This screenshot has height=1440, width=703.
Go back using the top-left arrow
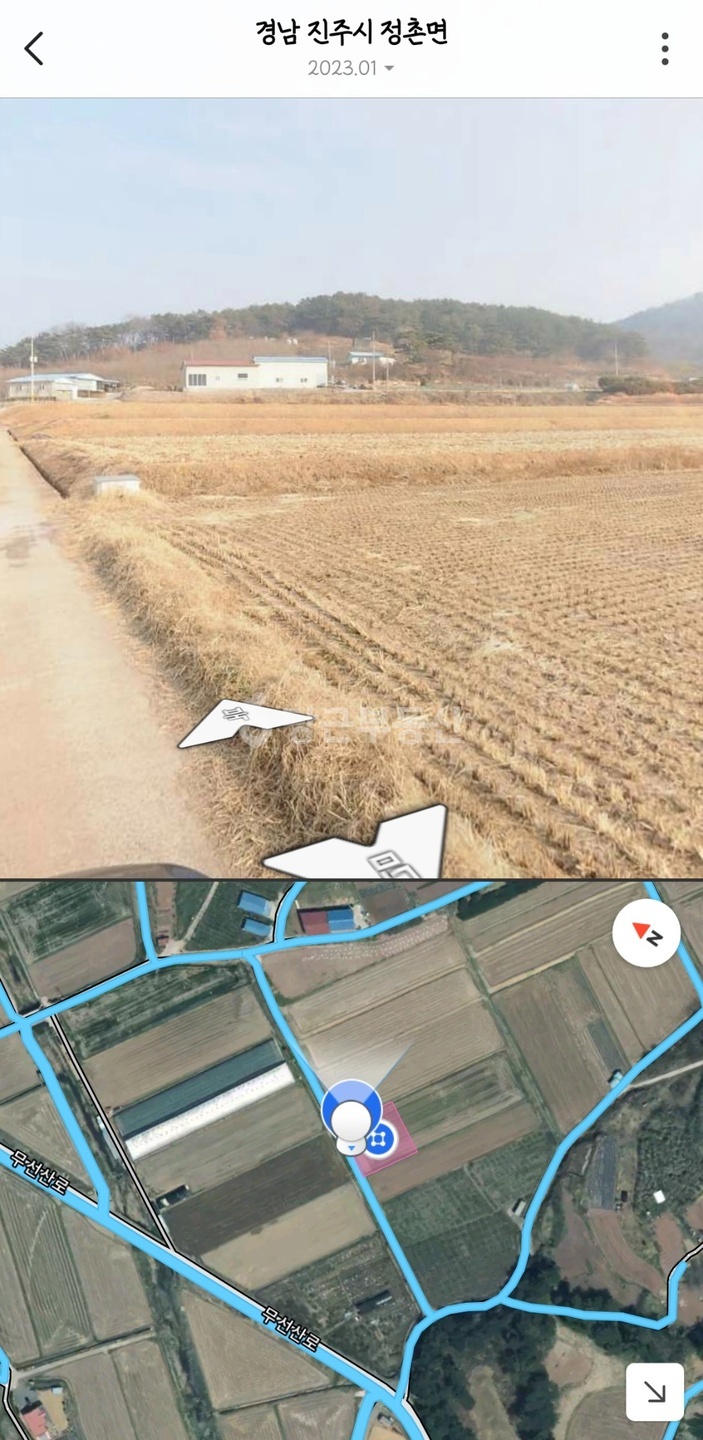tap(34, 48)
